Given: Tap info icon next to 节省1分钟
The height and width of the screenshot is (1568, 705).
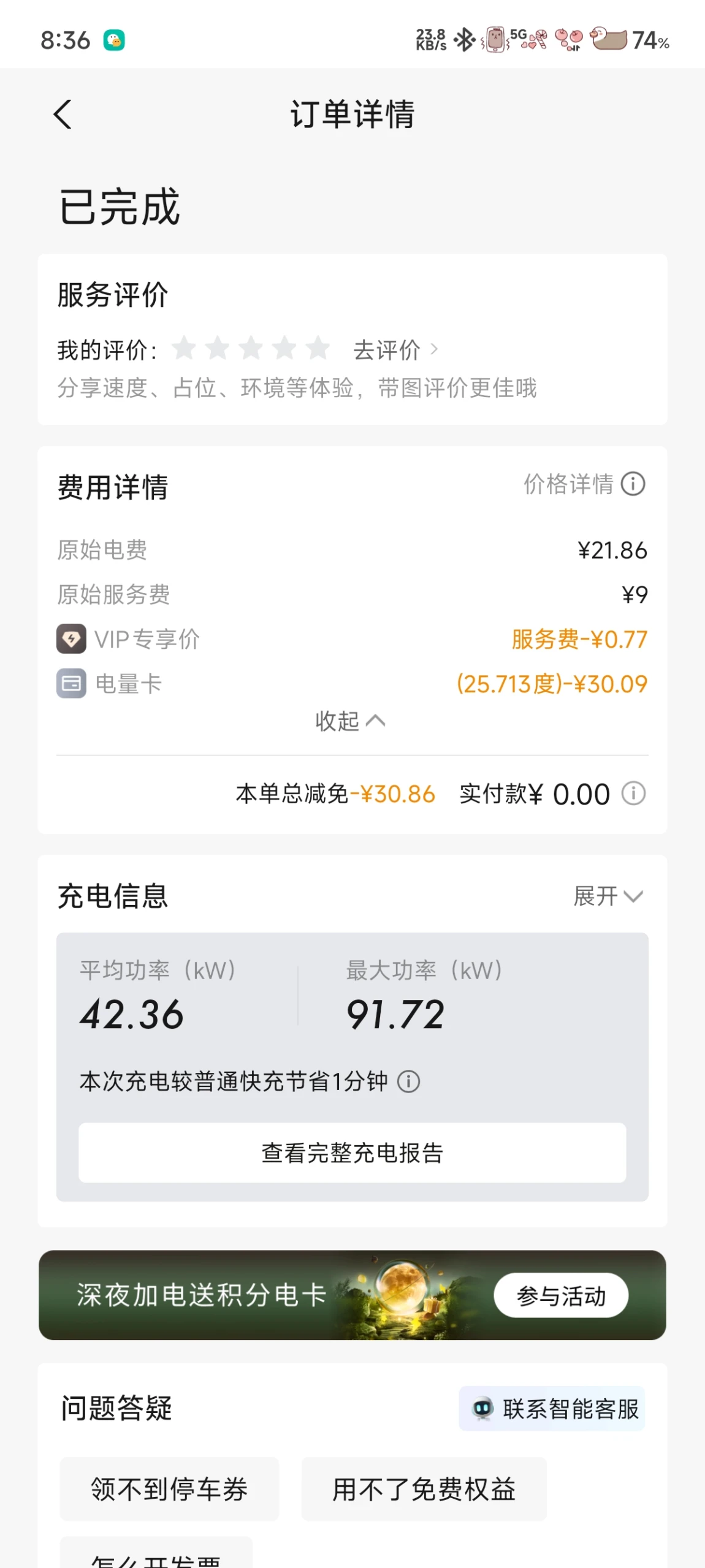Looking at the screenshot, I should [408, 1081].
